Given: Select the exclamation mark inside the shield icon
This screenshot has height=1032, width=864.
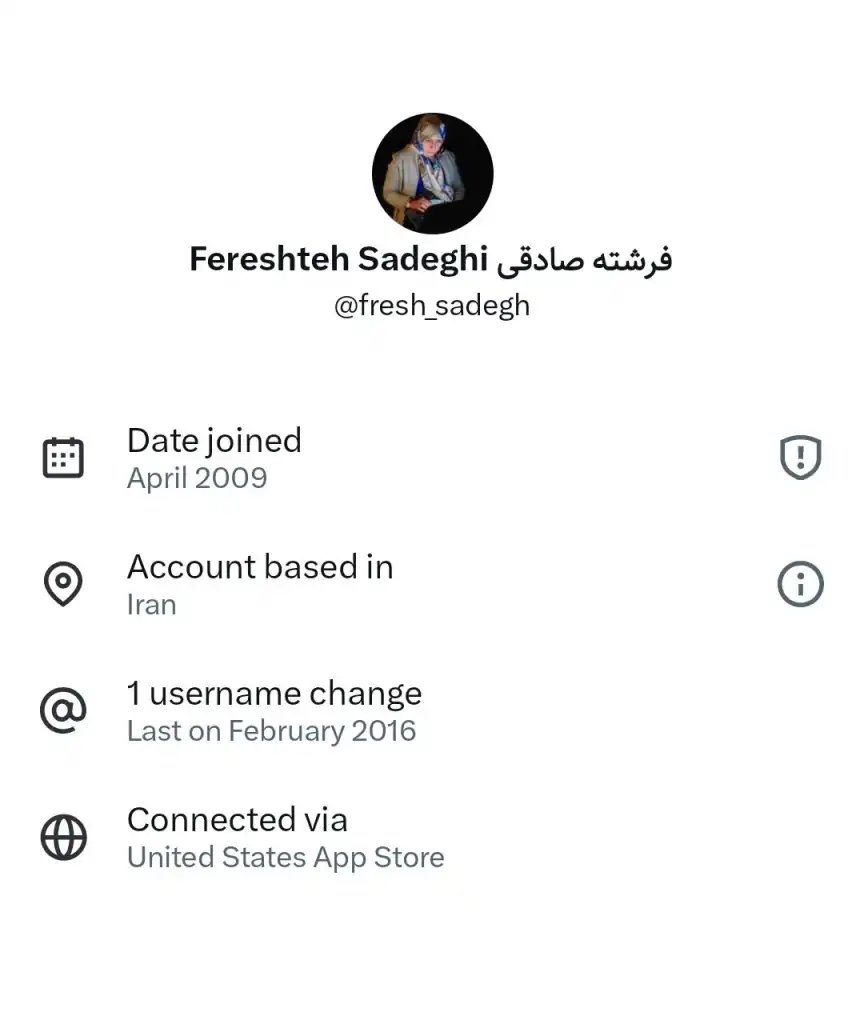Looking at the screenshot, I should tap(800, 456).
